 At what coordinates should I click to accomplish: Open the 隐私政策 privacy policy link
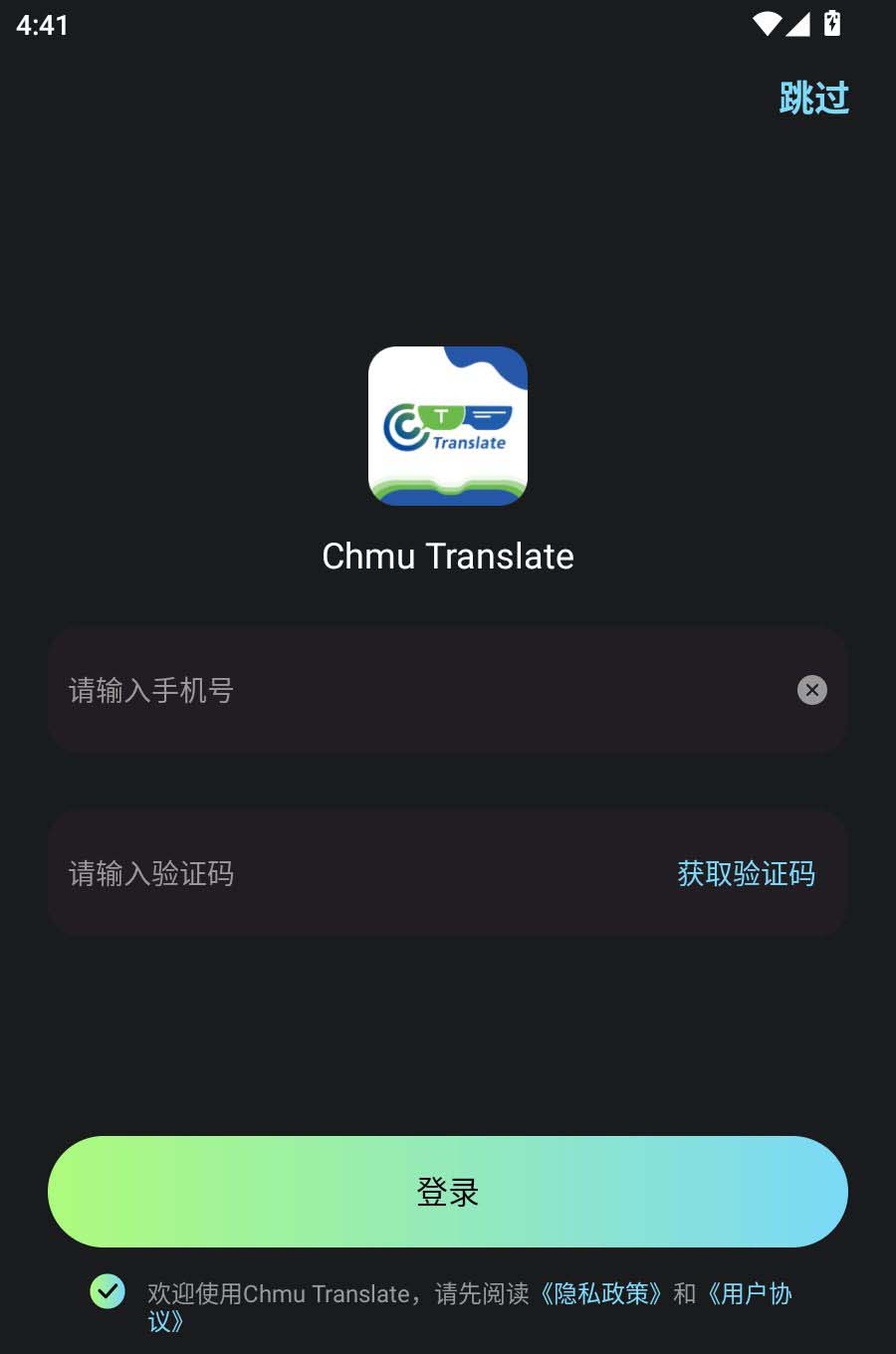coord(600,1293)
